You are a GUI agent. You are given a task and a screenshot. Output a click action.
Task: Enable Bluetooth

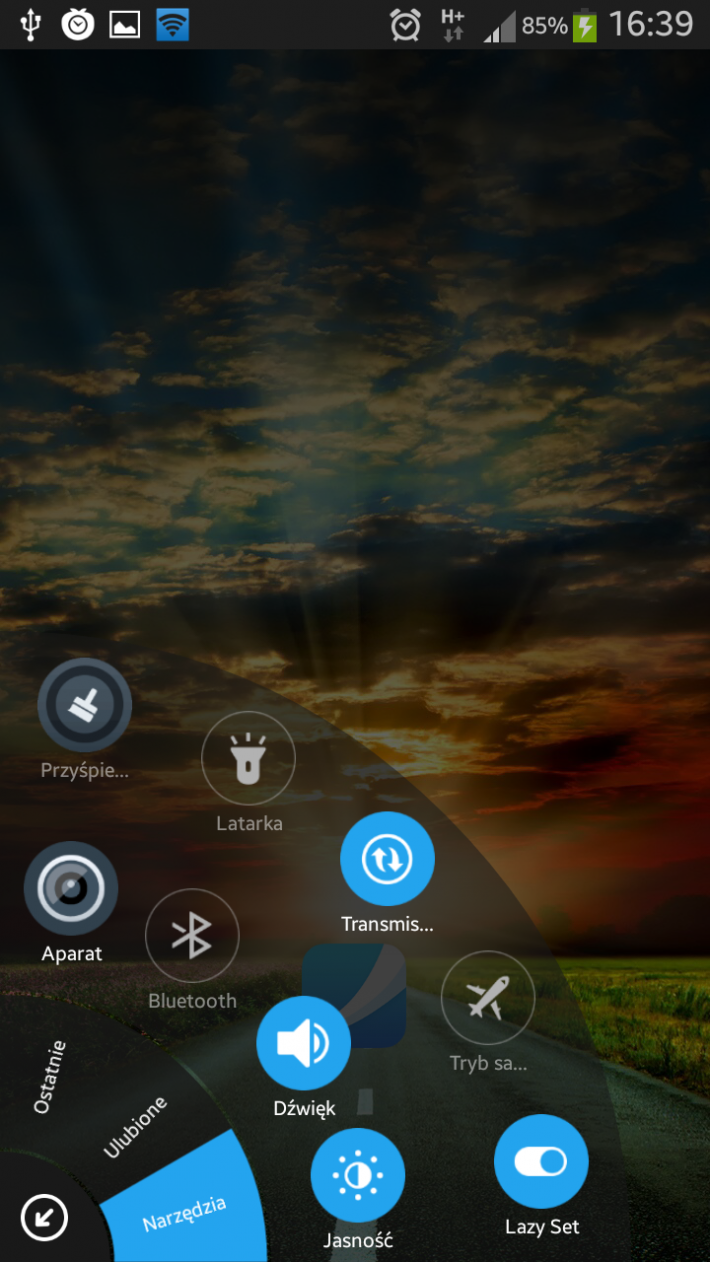point(192,936)
